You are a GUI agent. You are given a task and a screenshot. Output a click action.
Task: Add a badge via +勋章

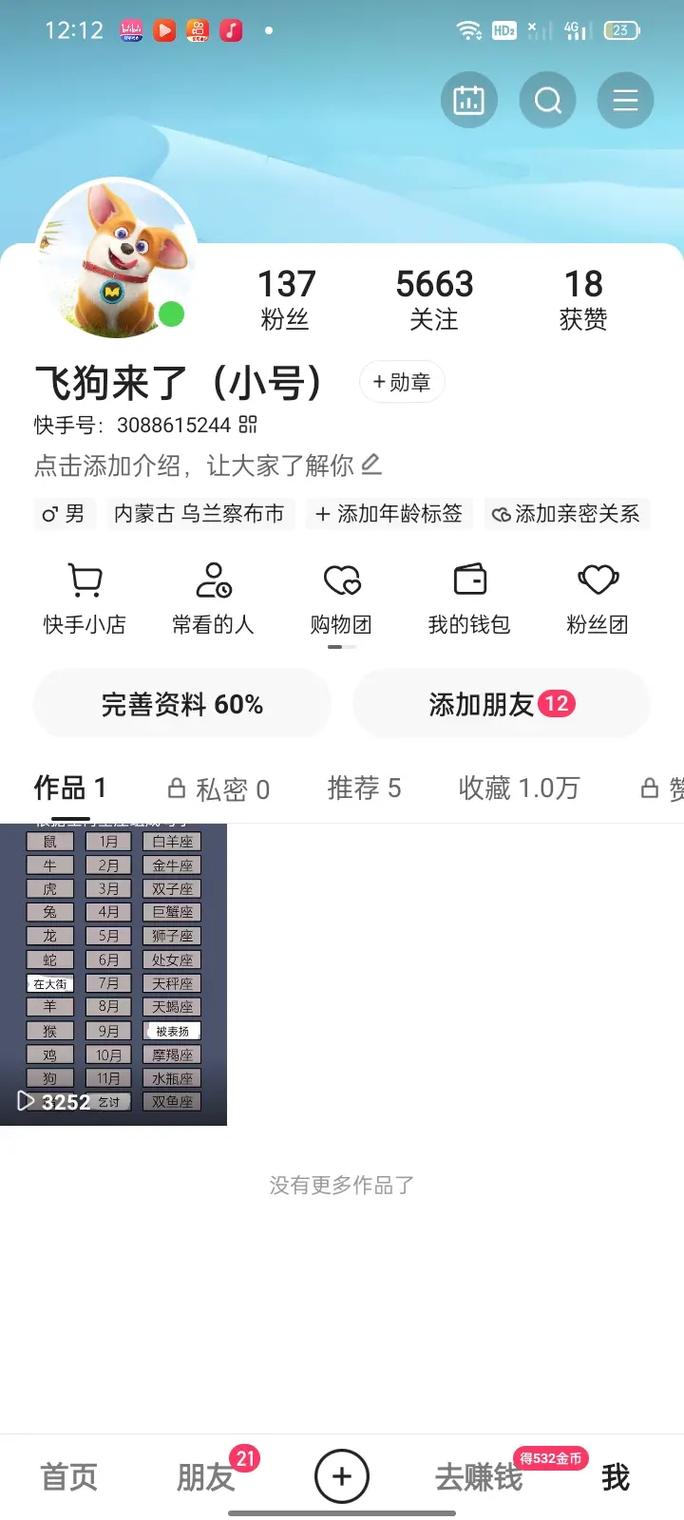tap(402, 382)
